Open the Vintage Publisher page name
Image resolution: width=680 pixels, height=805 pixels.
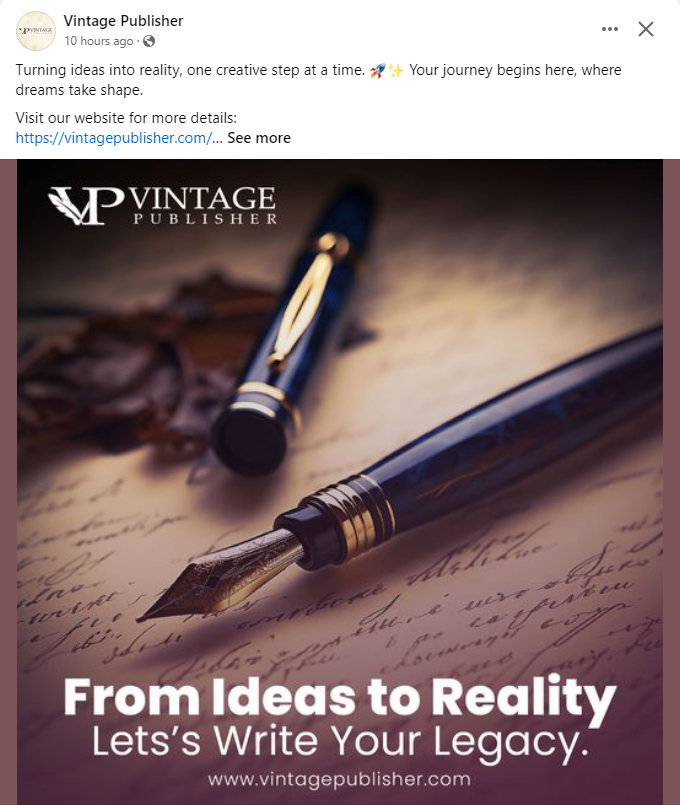(123, 21)
